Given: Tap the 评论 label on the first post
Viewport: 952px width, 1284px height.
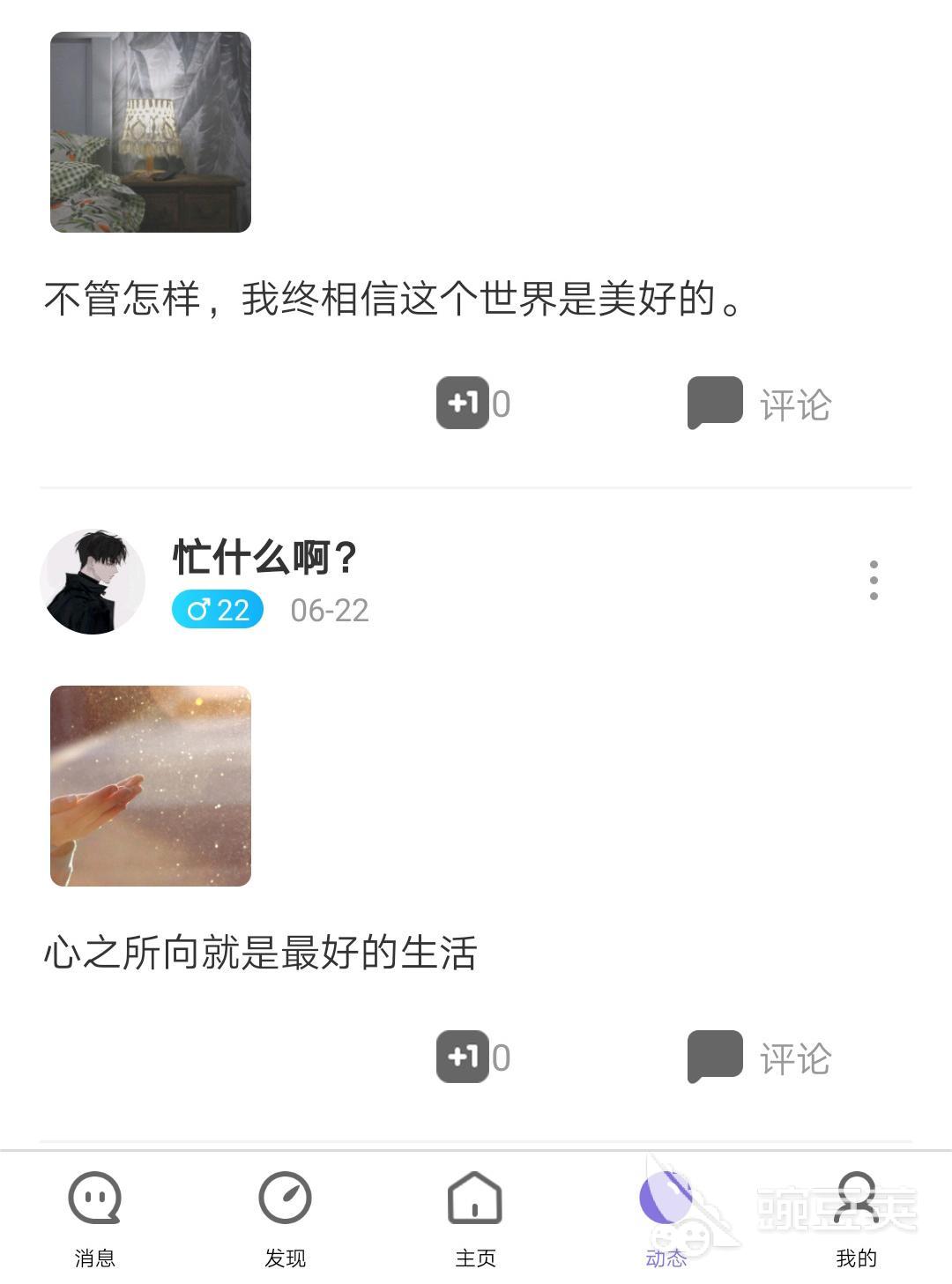Looking at the screenshot, I should (794, 404).
